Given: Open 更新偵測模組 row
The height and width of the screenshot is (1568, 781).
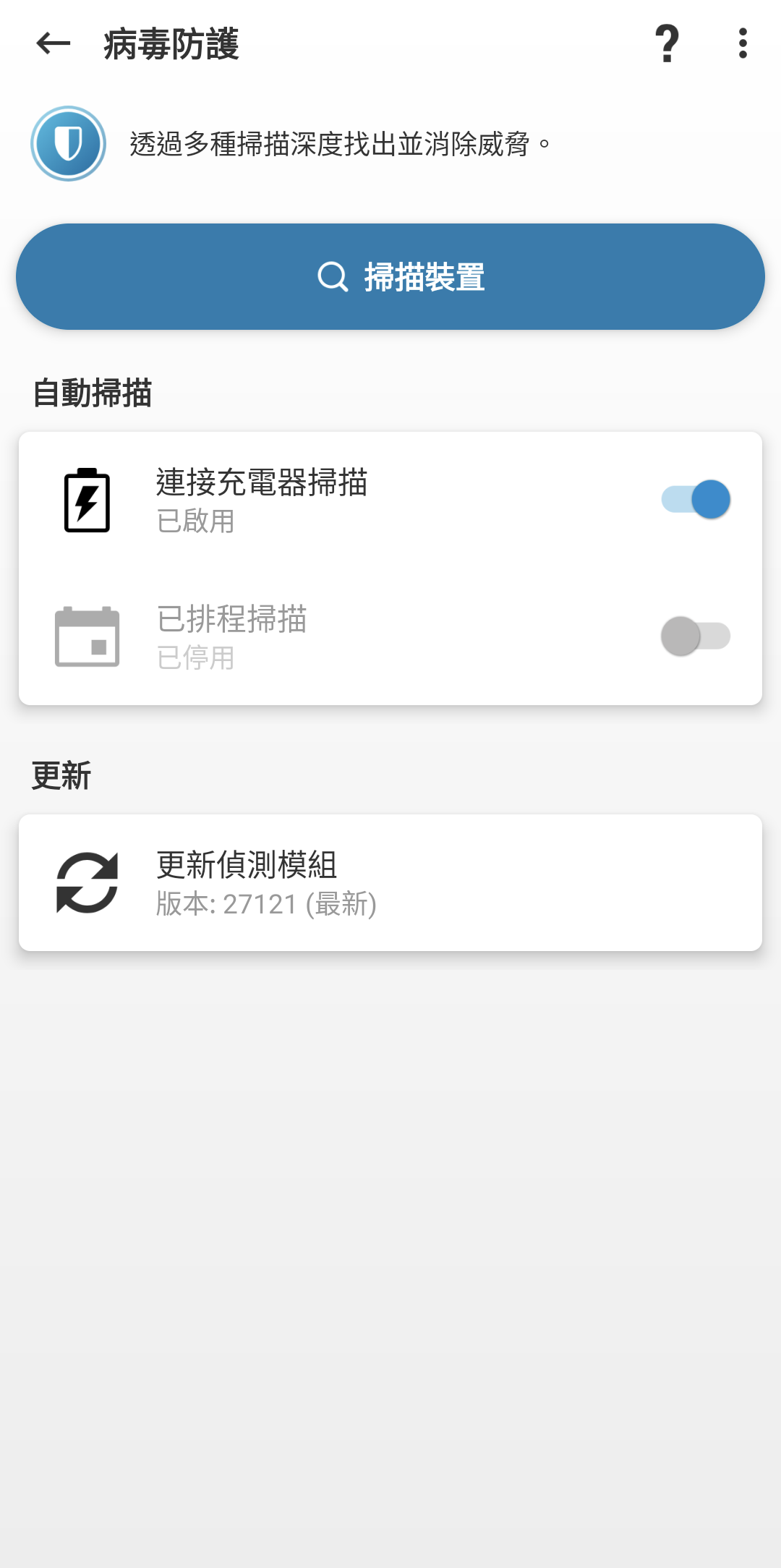Looking at the screenshot, I should (390, 882).
